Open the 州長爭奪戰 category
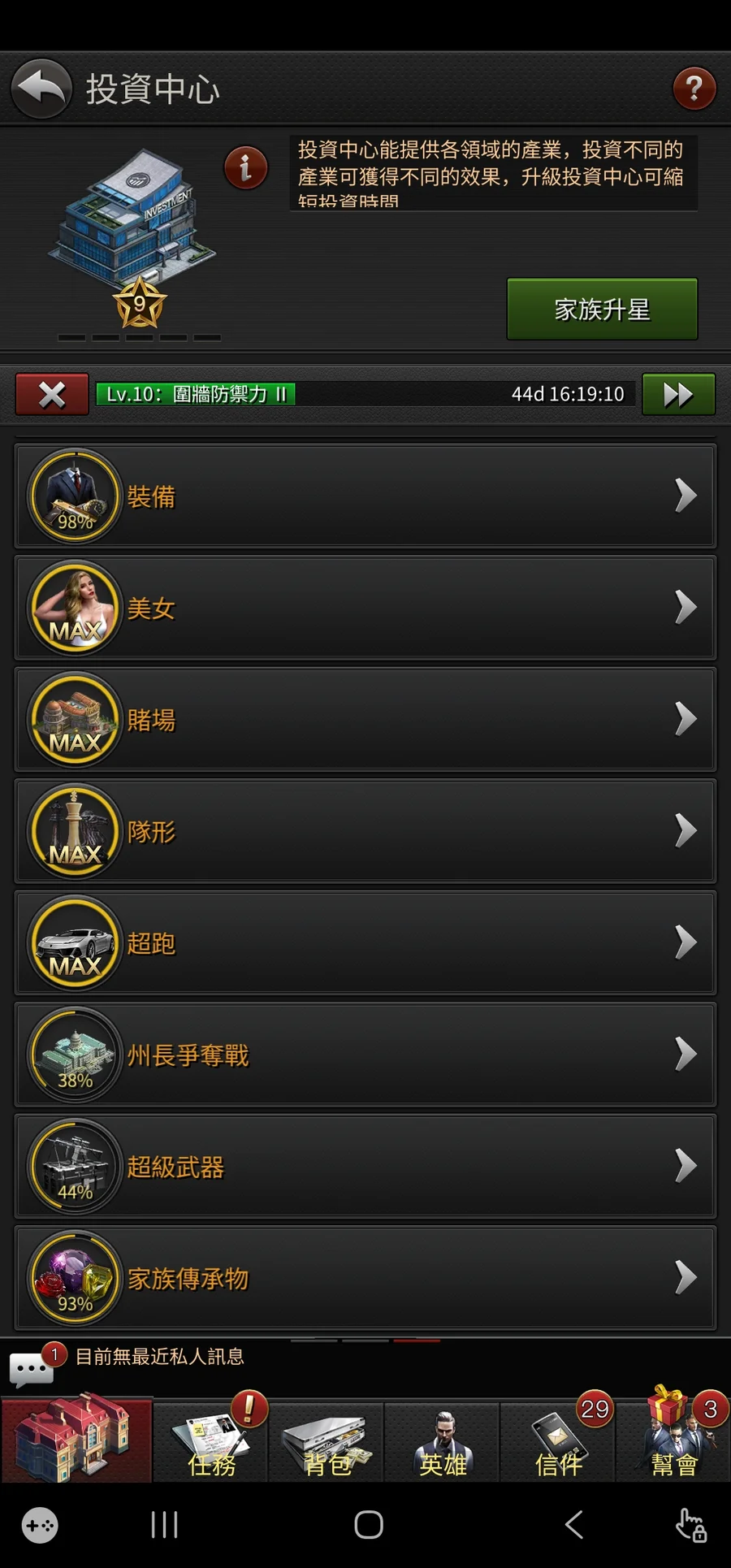The height and width of the screenshot is (1568, 731). tap(365, 1055)
